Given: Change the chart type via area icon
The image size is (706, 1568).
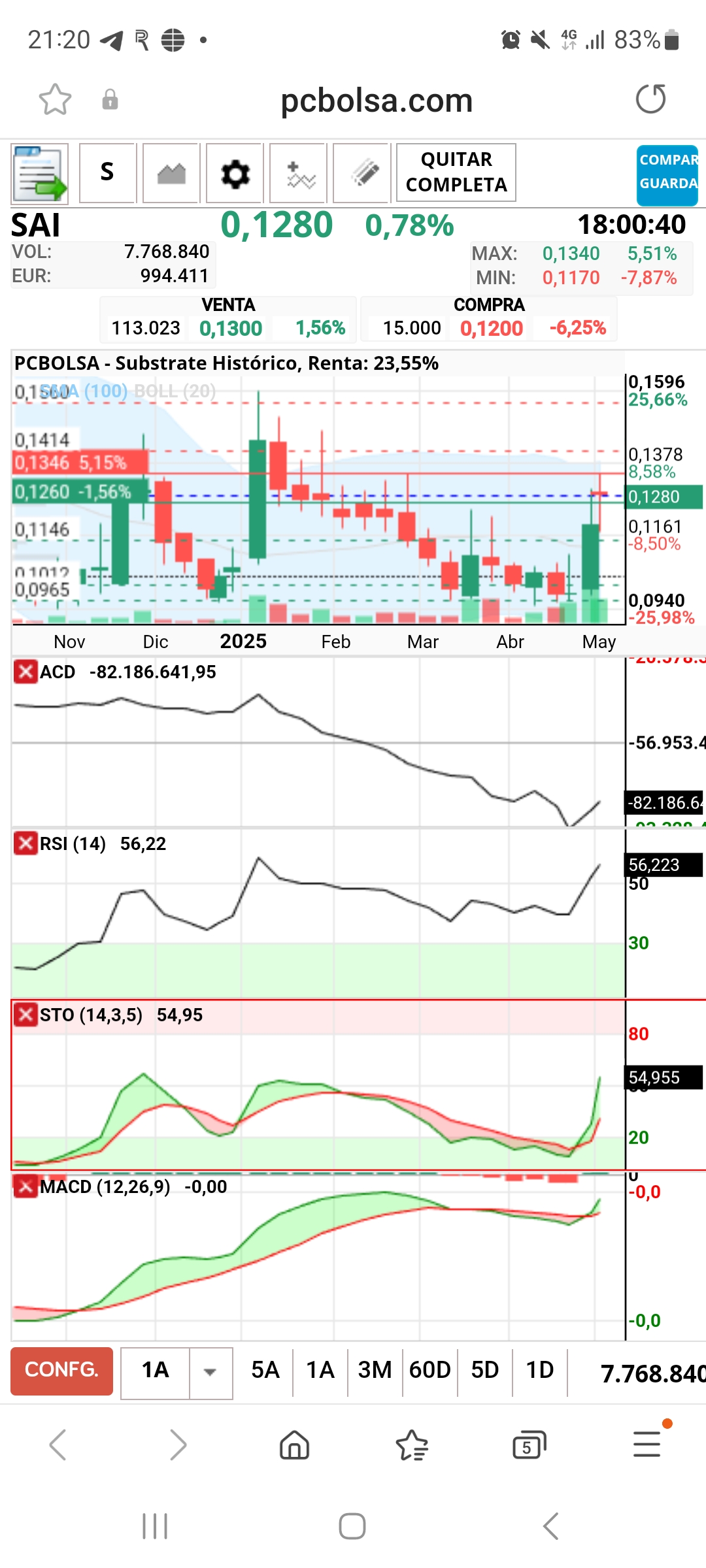Looking at the screenshot, I should coord(171,173).
